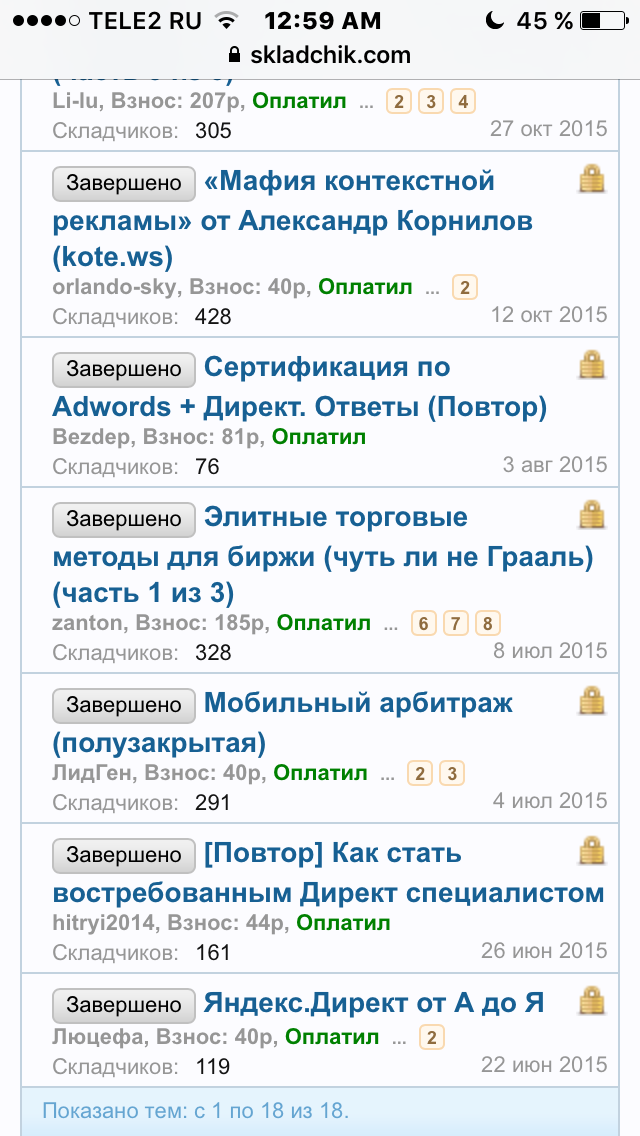Tap the skladchik.com address bar
640x1136 pixels.
[320, 55]
